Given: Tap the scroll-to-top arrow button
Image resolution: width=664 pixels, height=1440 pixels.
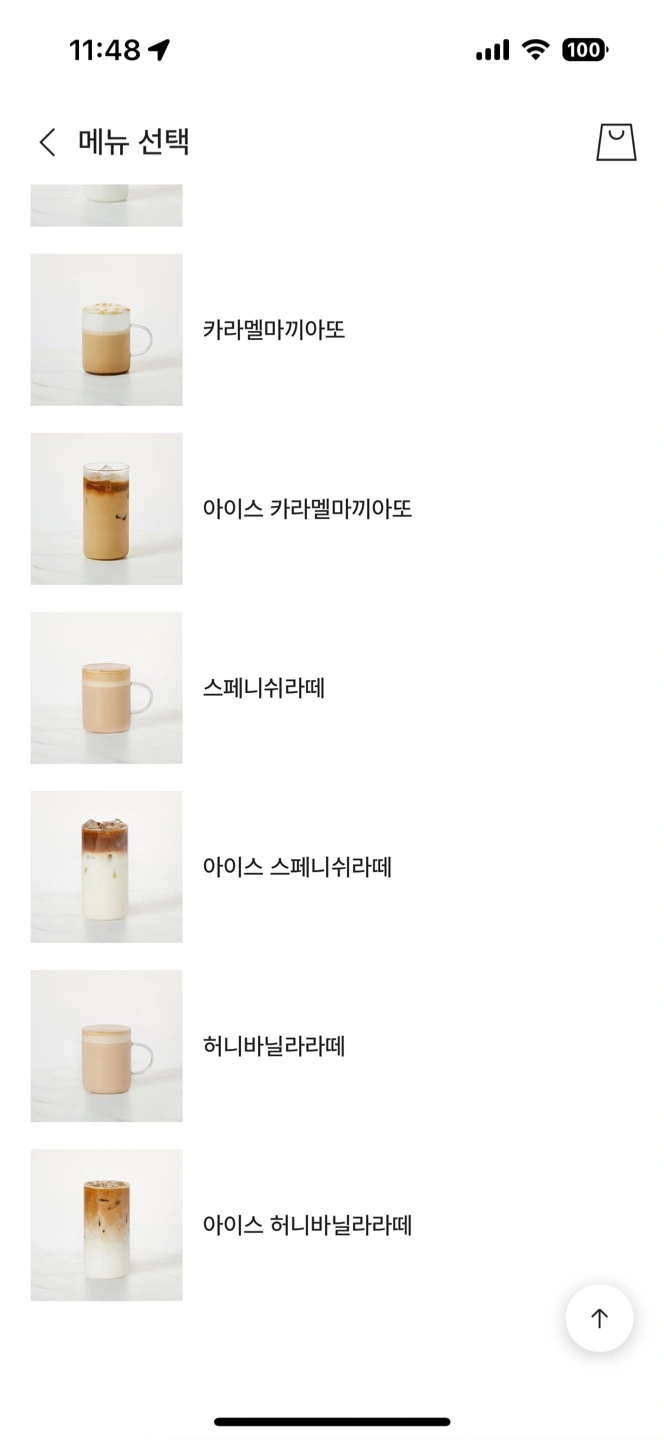Looking at the screenshot, I should [599, 1318].
